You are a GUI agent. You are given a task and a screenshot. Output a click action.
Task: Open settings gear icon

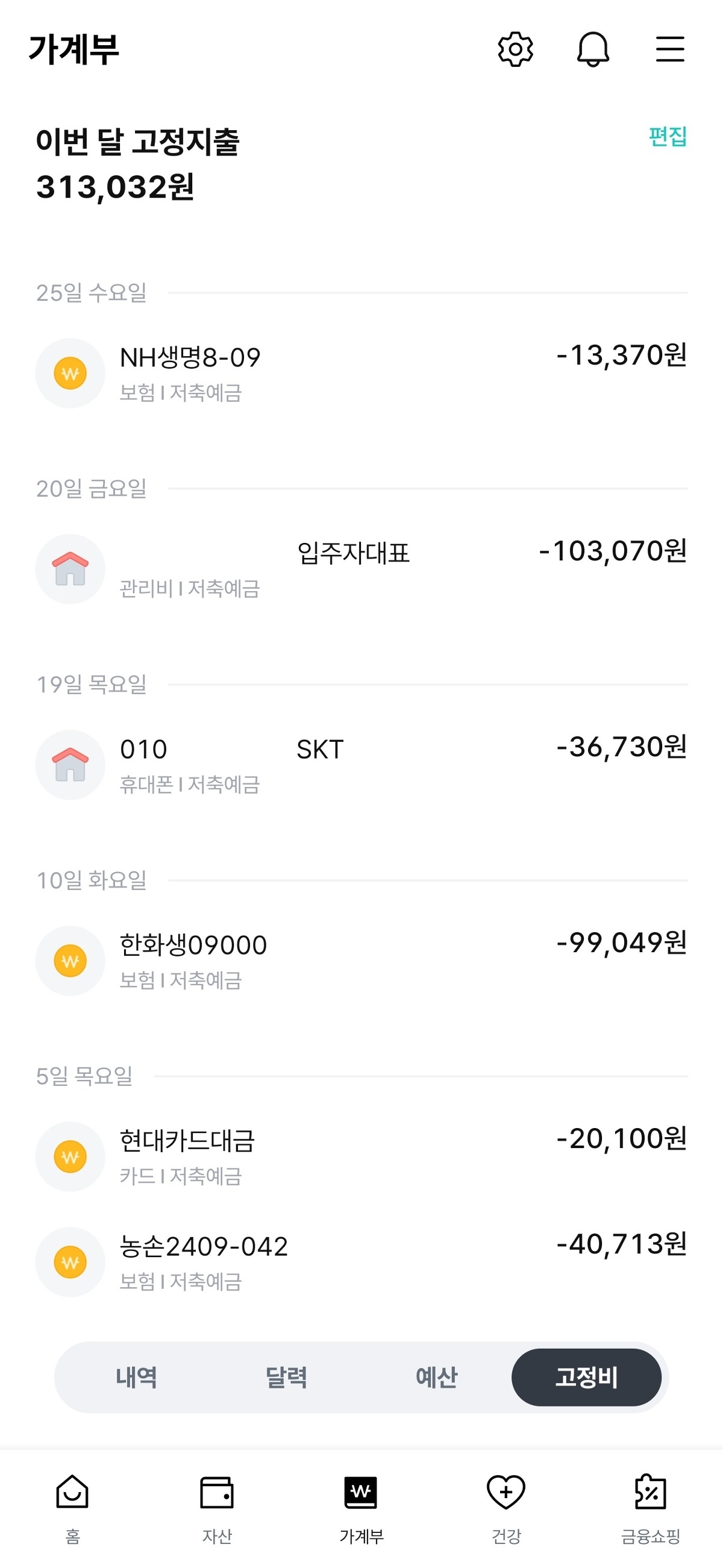(x=515, y=49)
